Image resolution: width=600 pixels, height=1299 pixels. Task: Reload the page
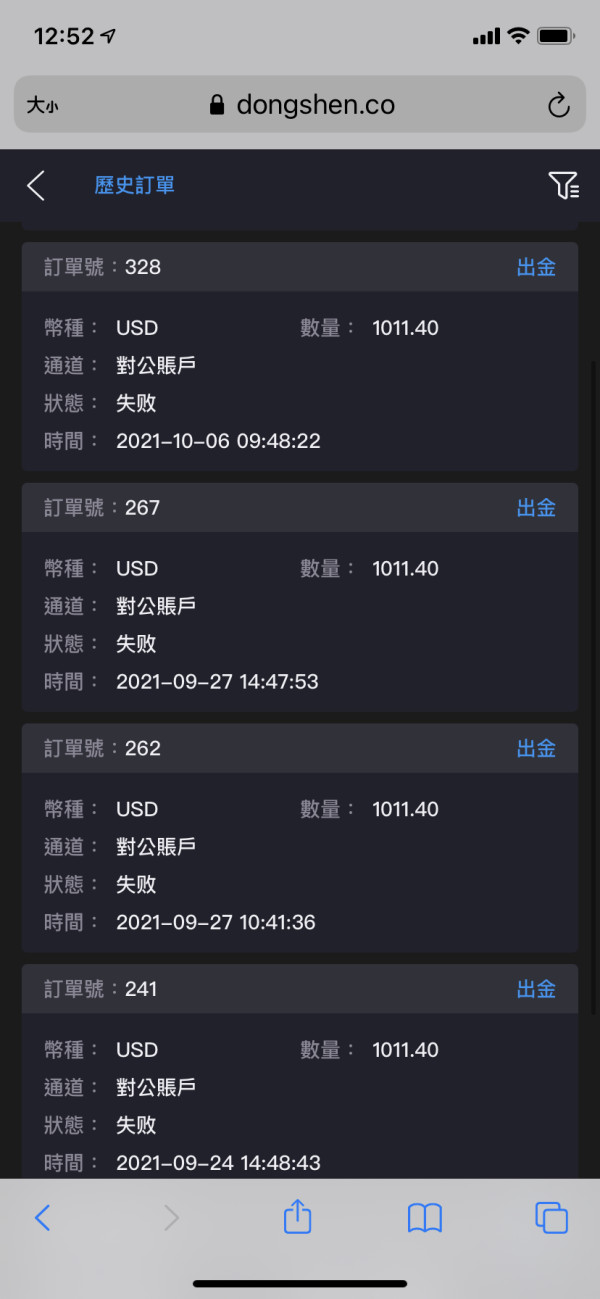point(558,105)
